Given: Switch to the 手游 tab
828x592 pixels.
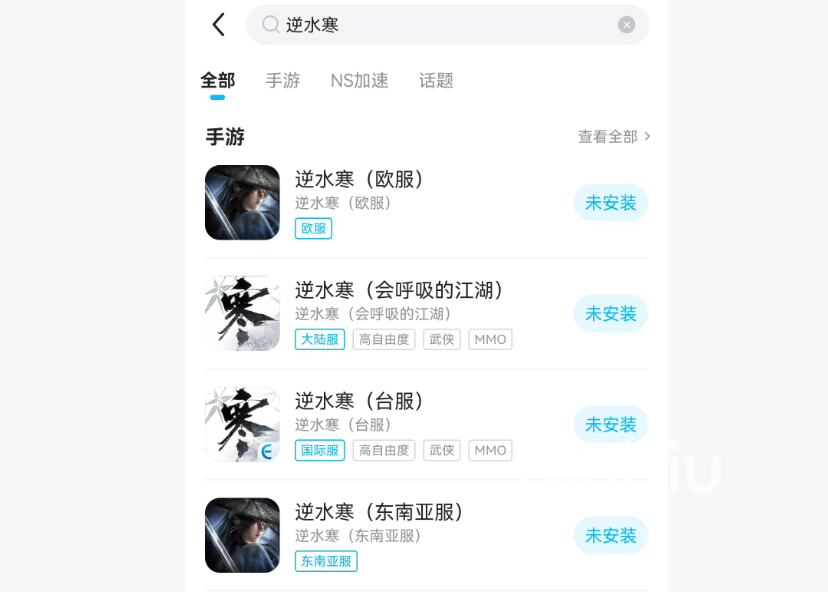Looking at the screenshot, I should (283, 81).
